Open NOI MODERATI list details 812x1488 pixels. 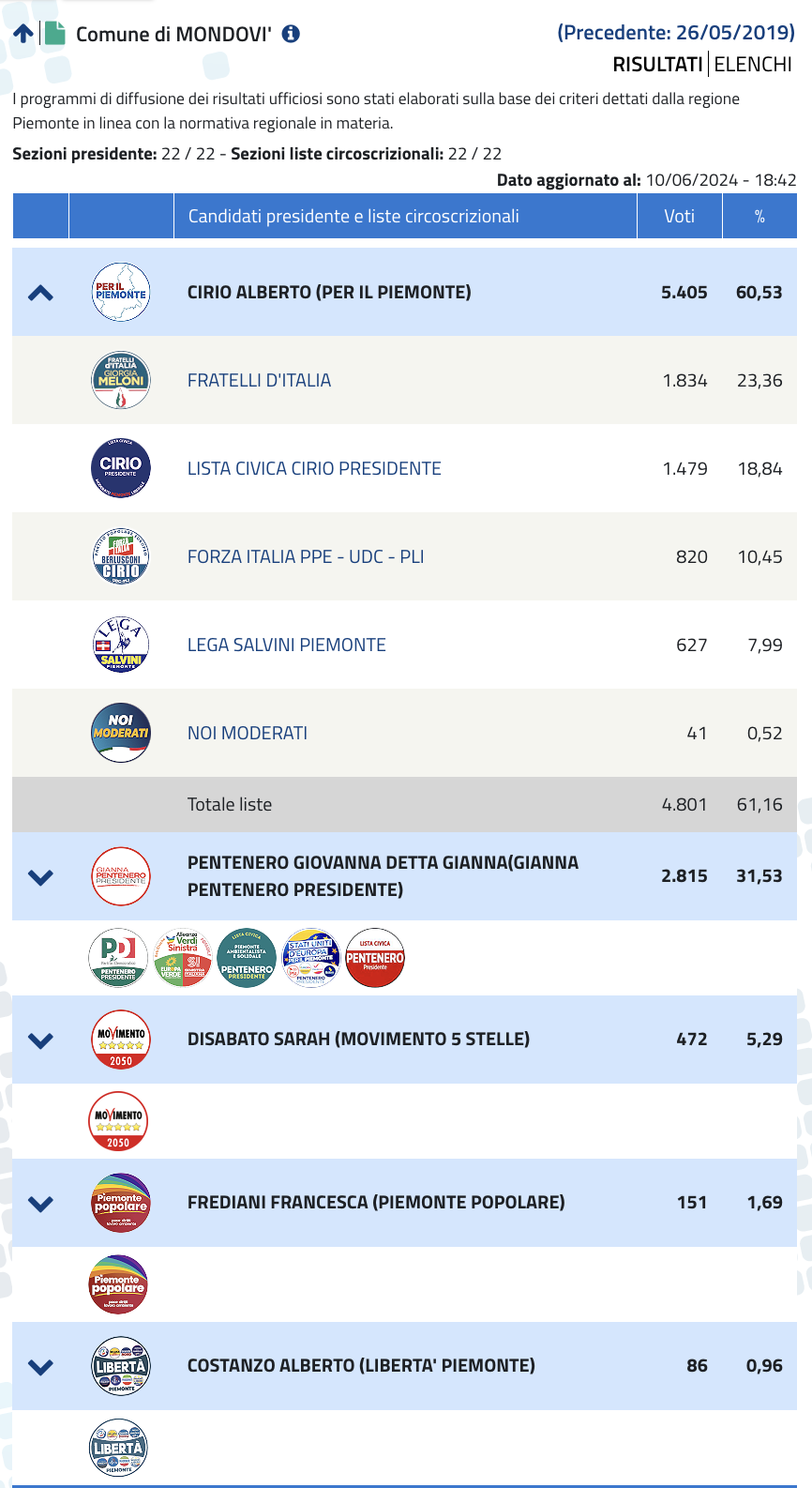click(x=248, y=734)
